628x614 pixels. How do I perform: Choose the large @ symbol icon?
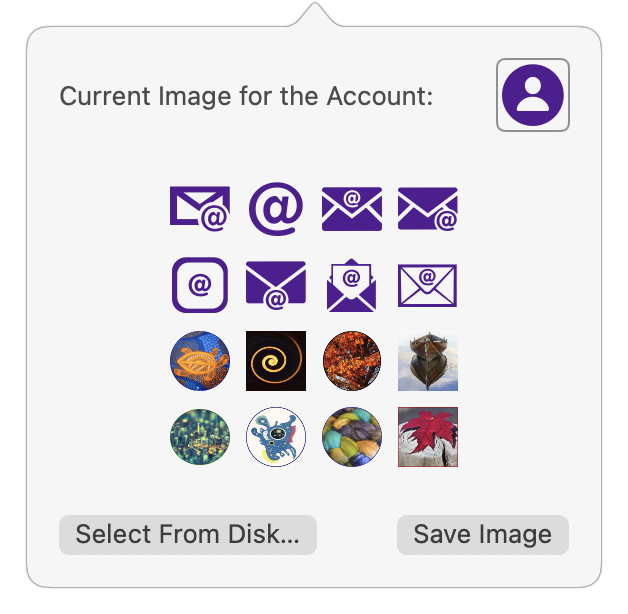[276, 210]
